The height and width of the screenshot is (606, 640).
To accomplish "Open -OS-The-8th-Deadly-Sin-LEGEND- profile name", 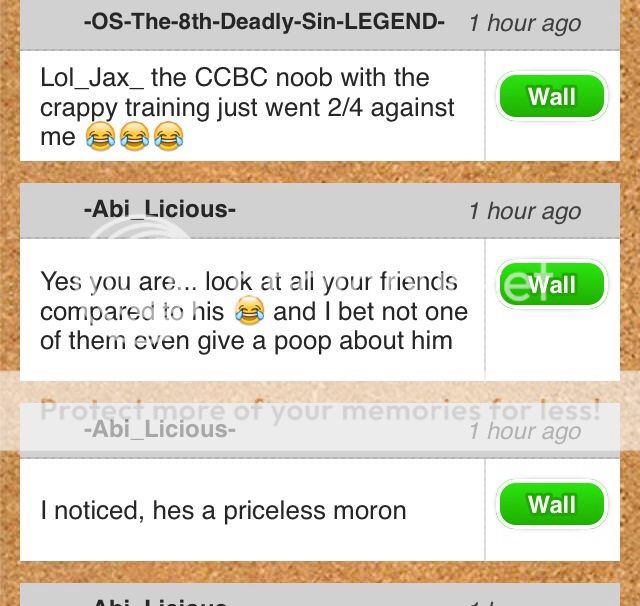I will point(264,21).
